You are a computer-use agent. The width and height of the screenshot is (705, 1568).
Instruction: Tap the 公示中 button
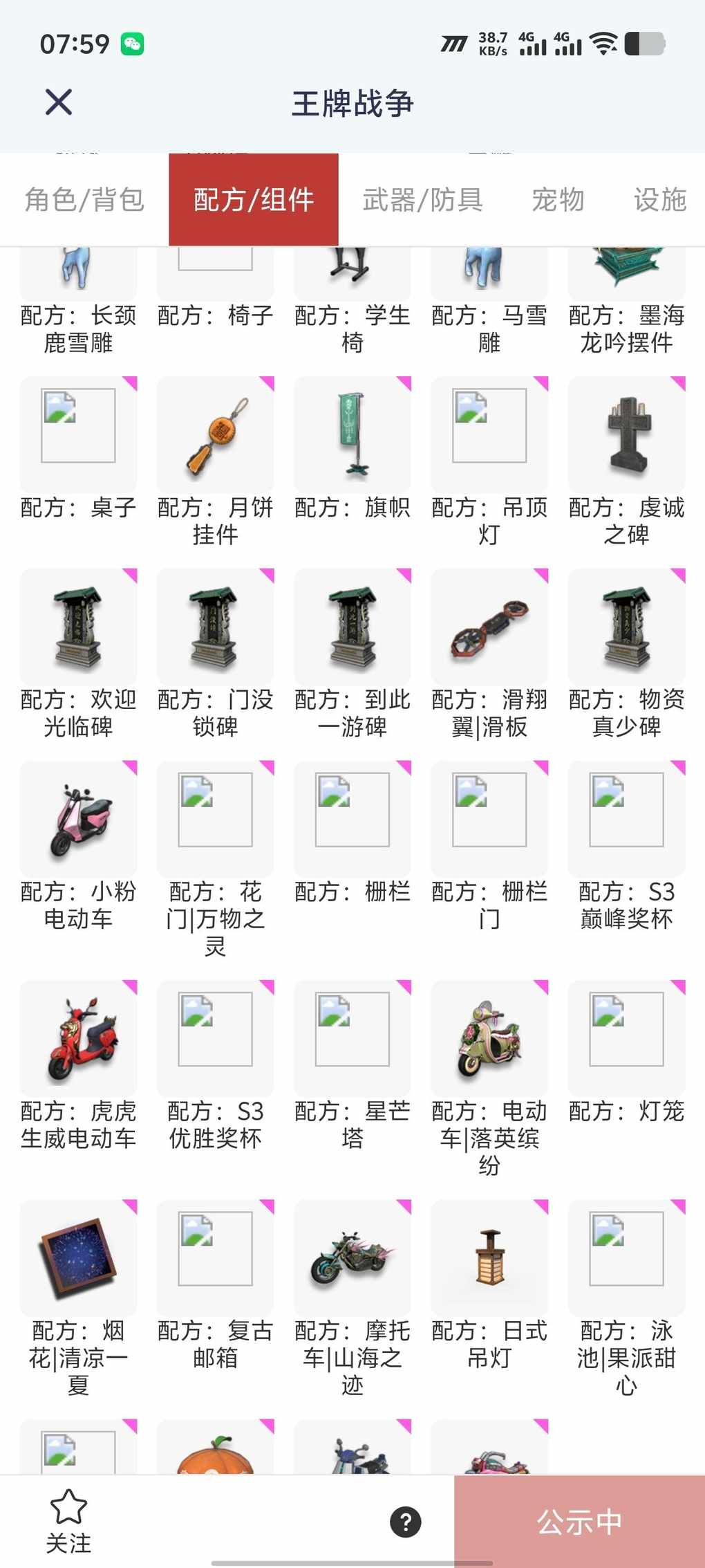[x=579, y=1522]
